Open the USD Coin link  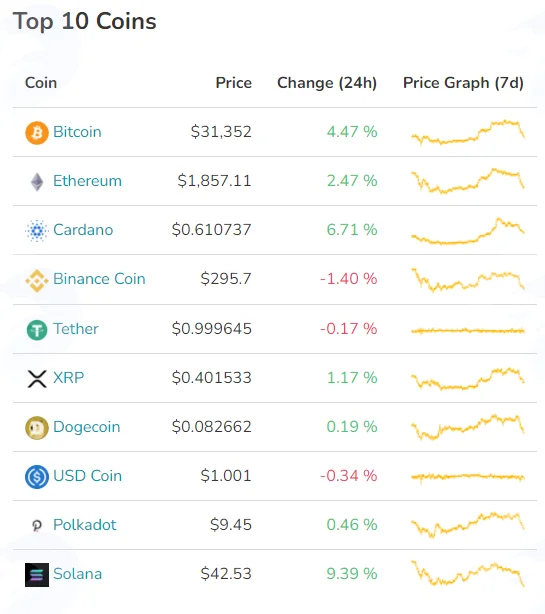click(x=87, y=476)
